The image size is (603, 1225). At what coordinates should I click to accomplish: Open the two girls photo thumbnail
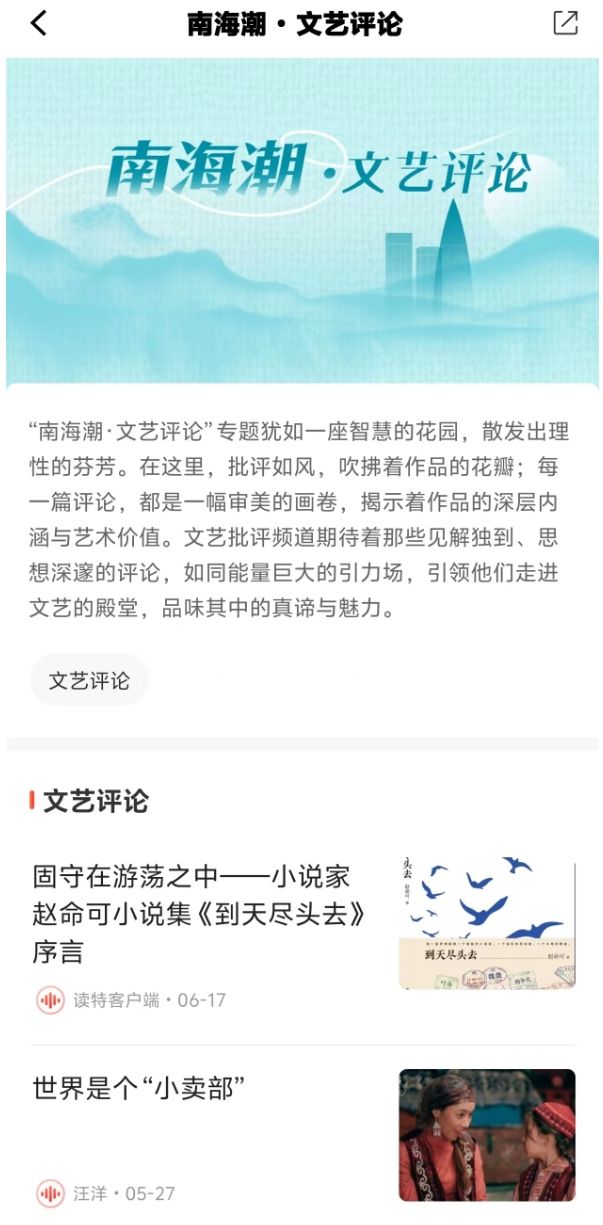click(x=487, y=1135)
